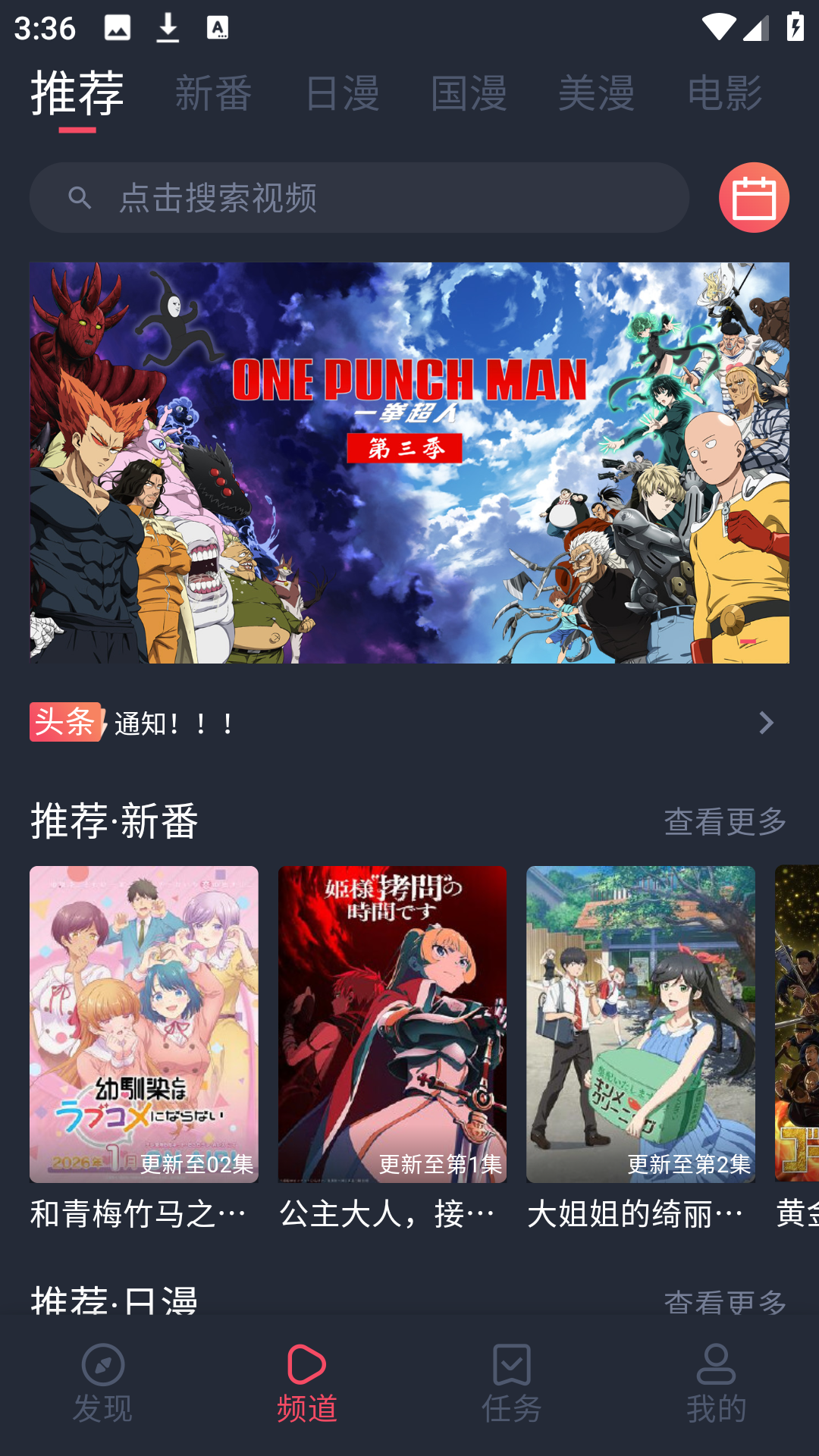Viewport: 819px width, 1456px height.
Task: Open the 大姐姐的绮丽… anime card
Action: click(x=641, y=1046)
